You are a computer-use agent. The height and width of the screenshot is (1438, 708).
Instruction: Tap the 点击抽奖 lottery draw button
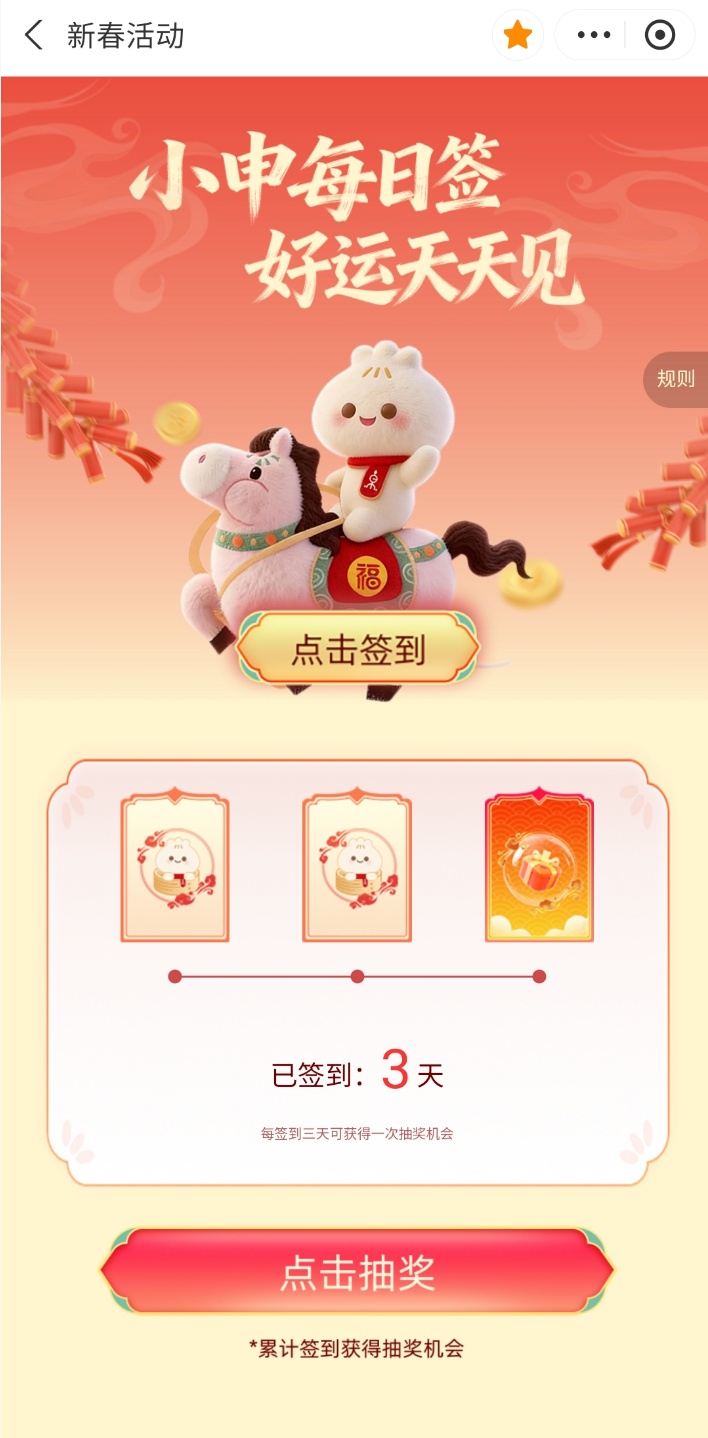[x=357, y=1271]
